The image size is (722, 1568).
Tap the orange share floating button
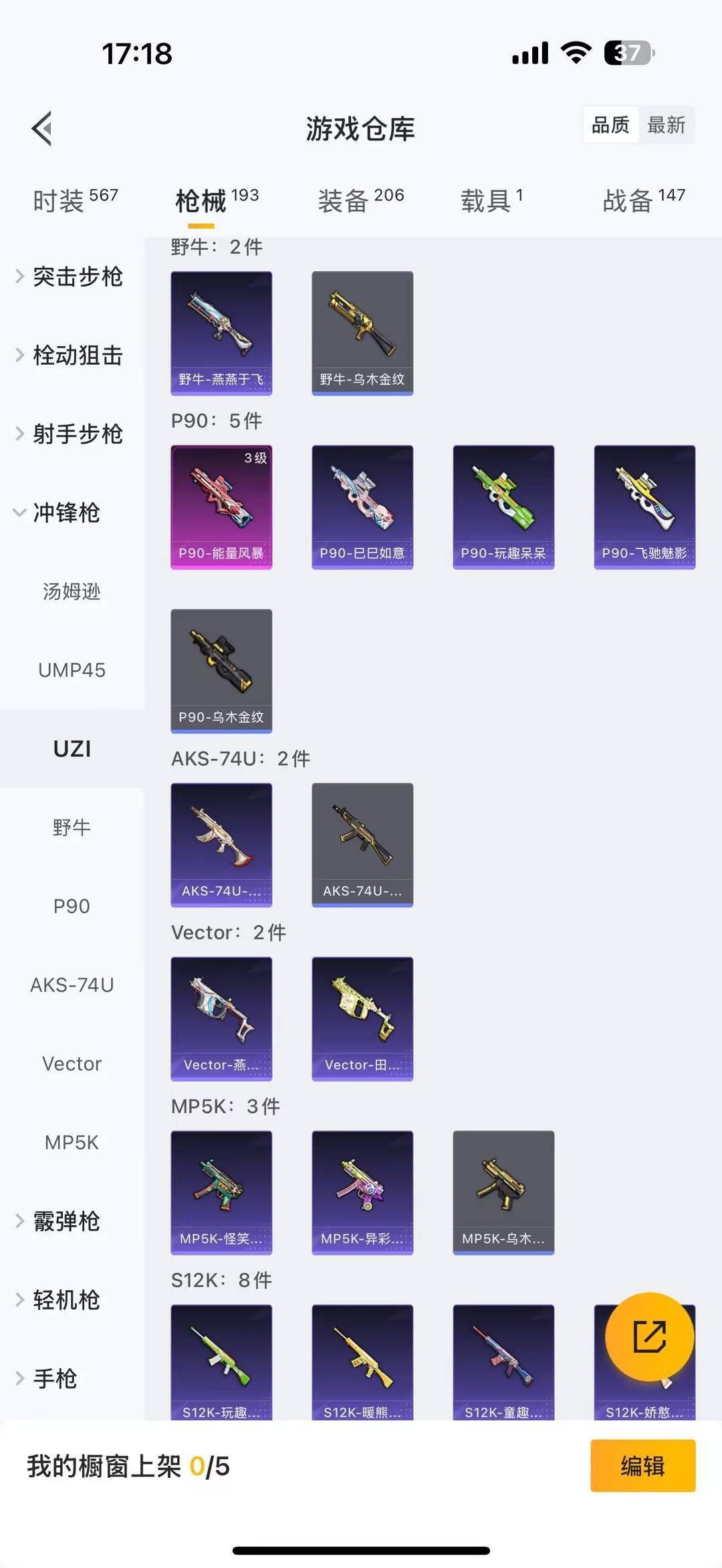[649, 1336]
